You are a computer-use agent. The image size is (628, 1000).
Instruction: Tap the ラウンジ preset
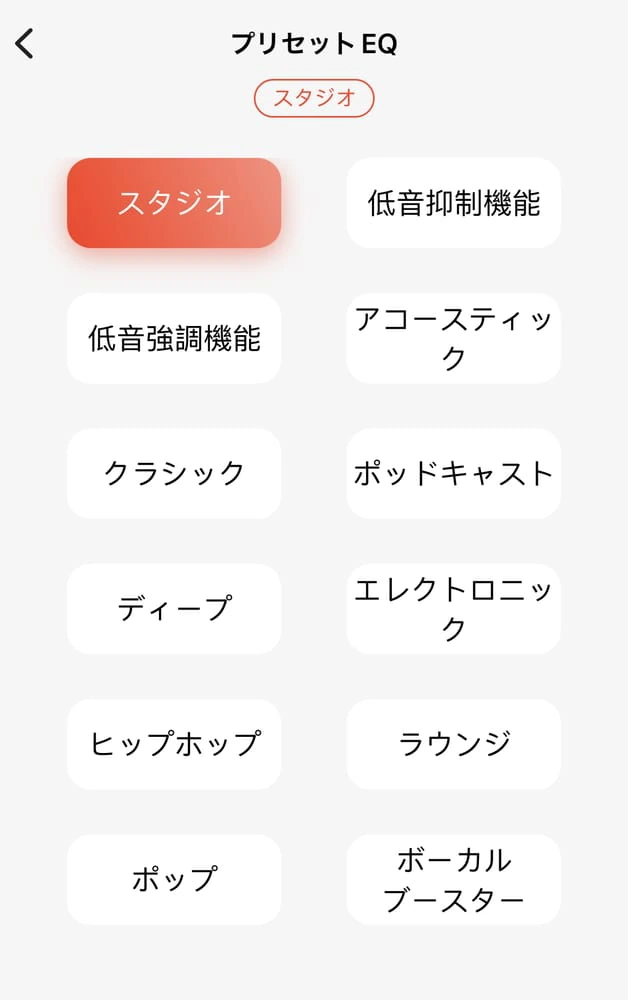453,744
